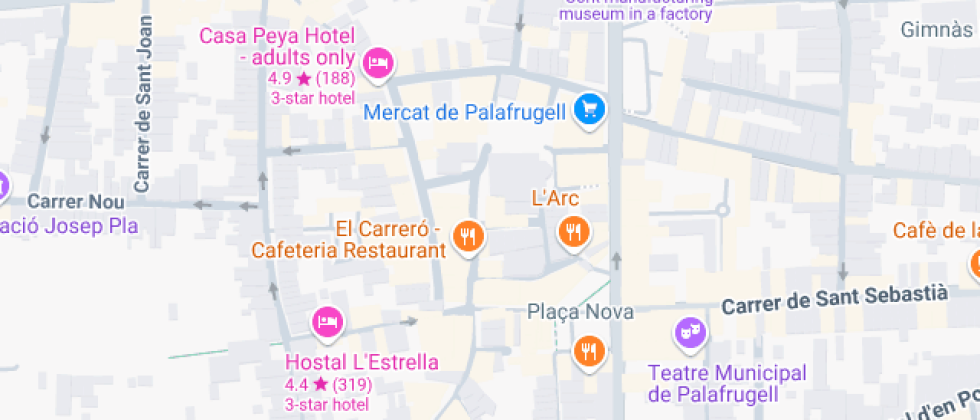This screenshot has height=420, width=980.
Task: Select the Hostal L'Estrella hotel pin
Action: click(327, 321)
